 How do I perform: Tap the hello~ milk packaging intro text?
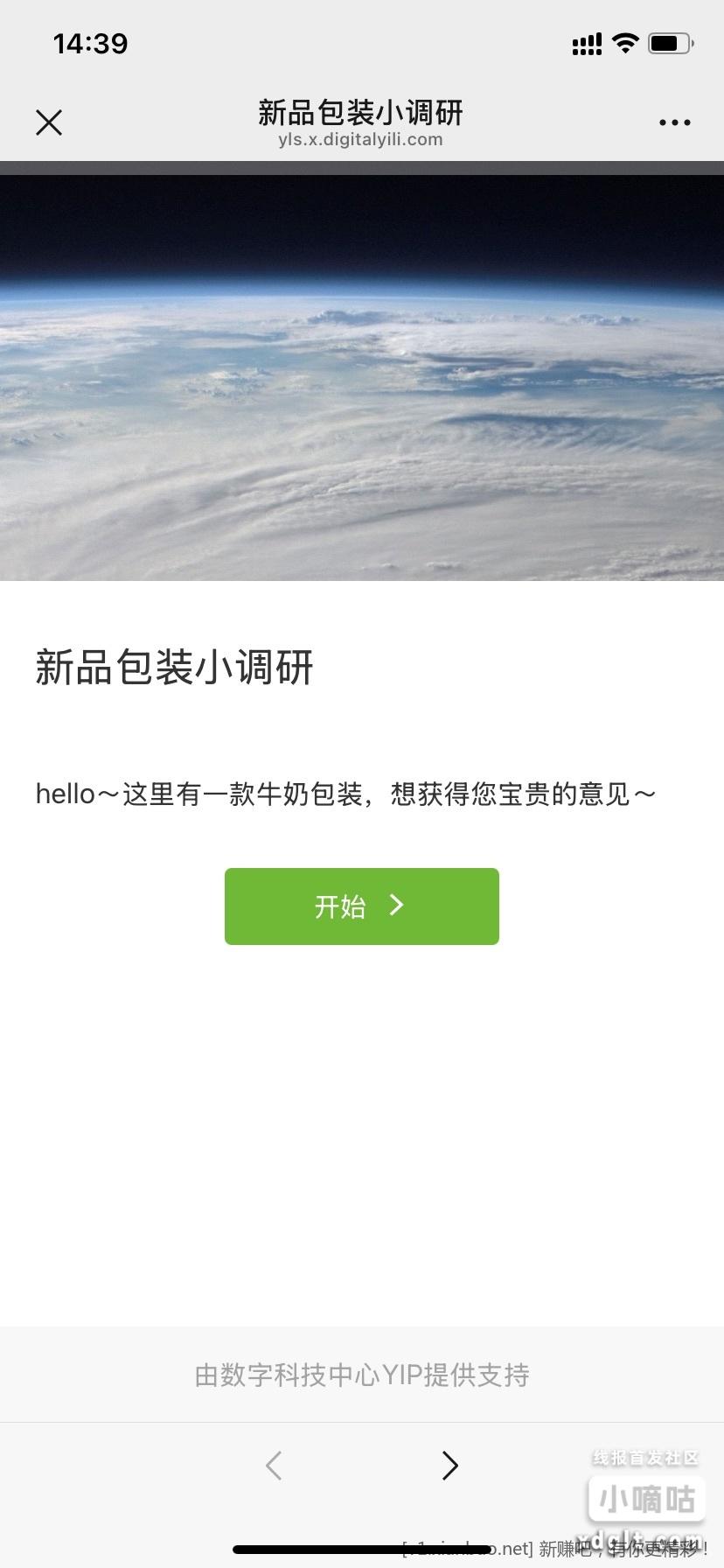pos(344,794)
